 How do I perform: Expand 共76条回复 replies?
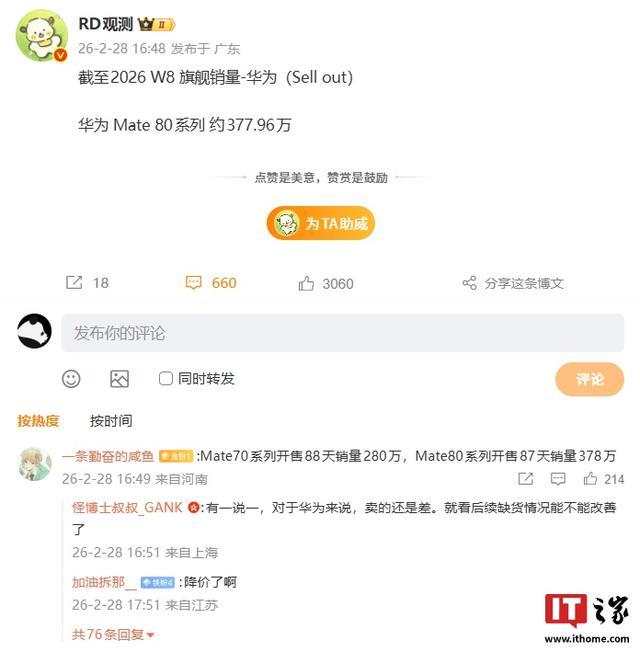[x=113, y=634]
